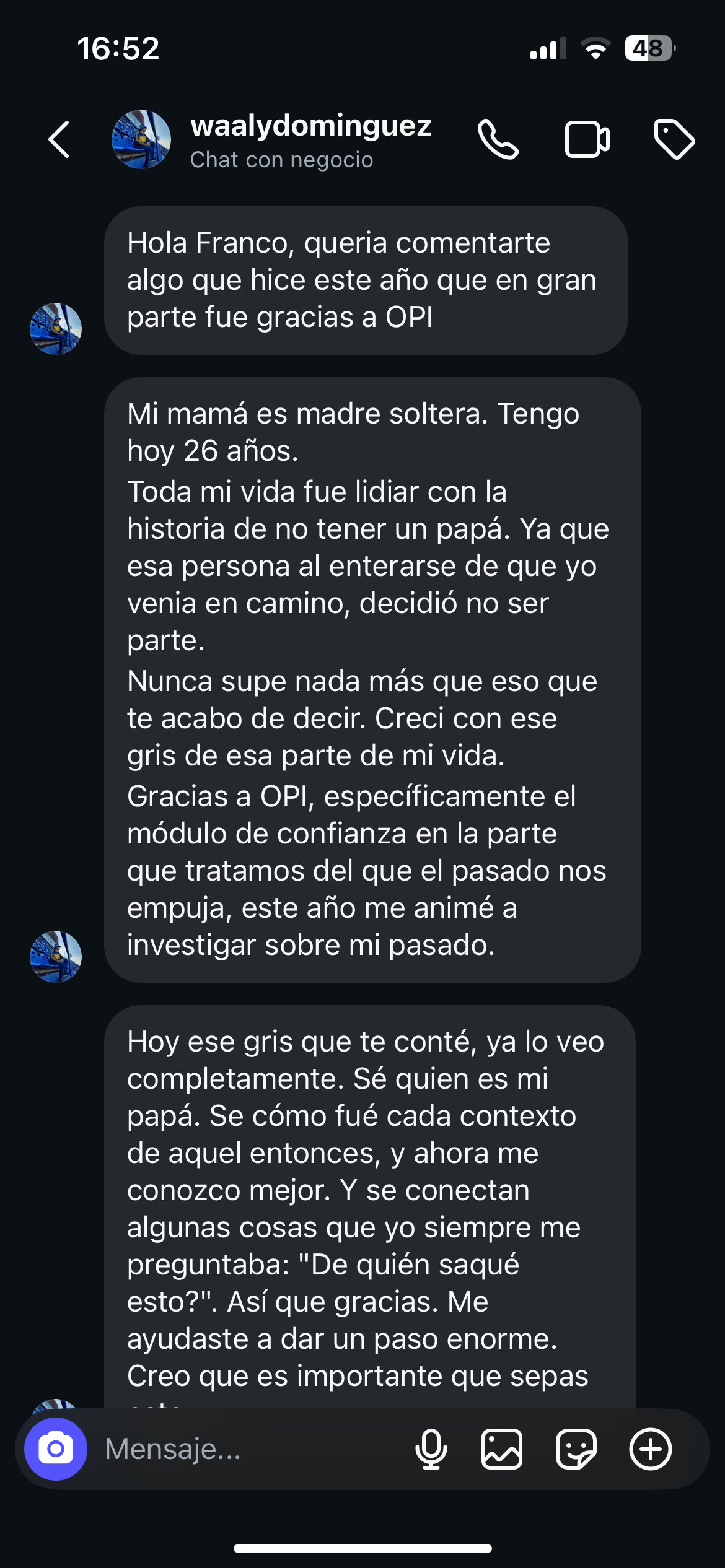Open the sticker picker
The height and width of the screenshot is (1568, 725).
576,1449
